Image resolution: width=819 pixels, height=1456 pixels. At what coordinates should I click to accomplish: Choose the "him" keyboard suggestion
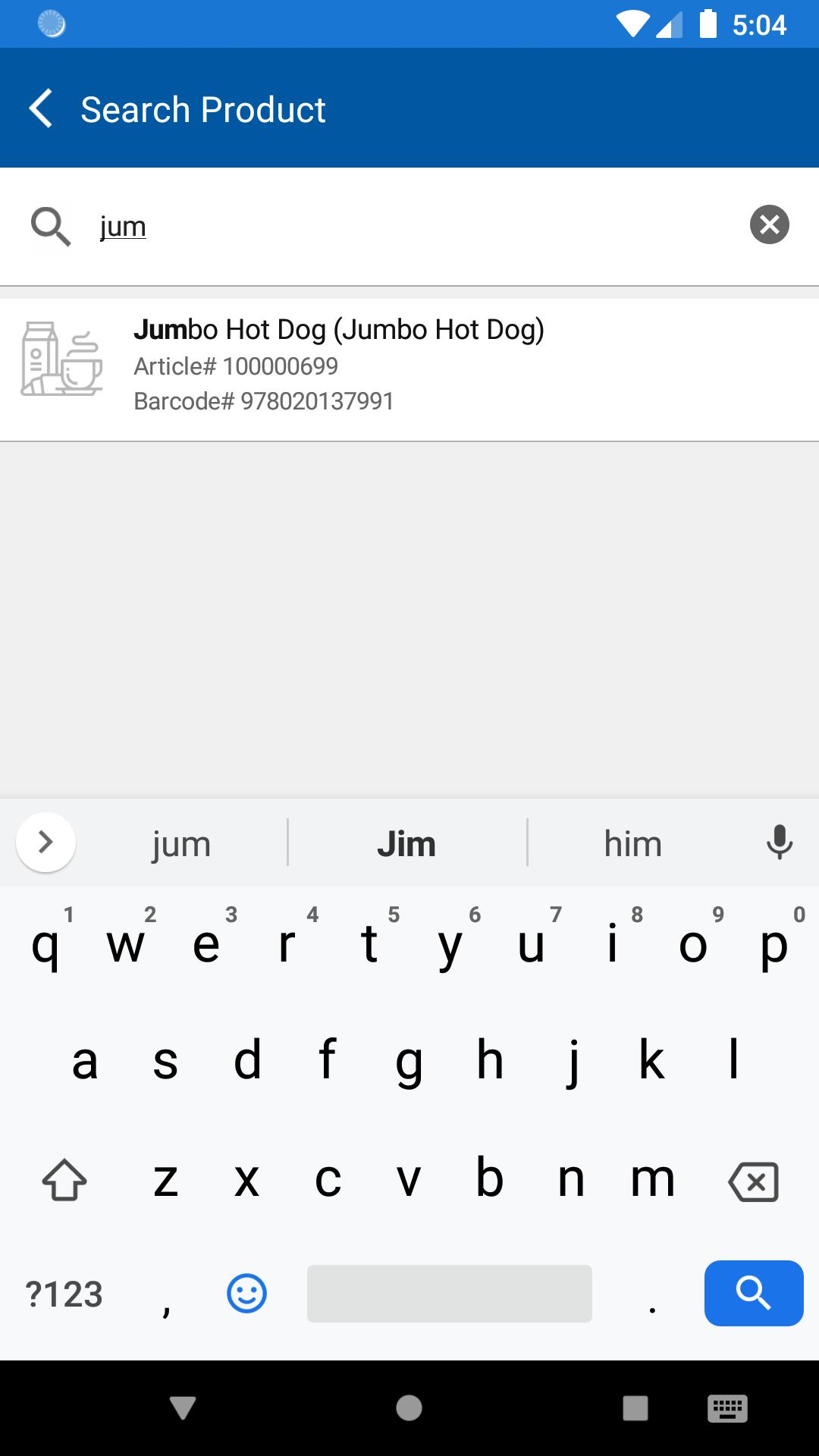[632, 843]
